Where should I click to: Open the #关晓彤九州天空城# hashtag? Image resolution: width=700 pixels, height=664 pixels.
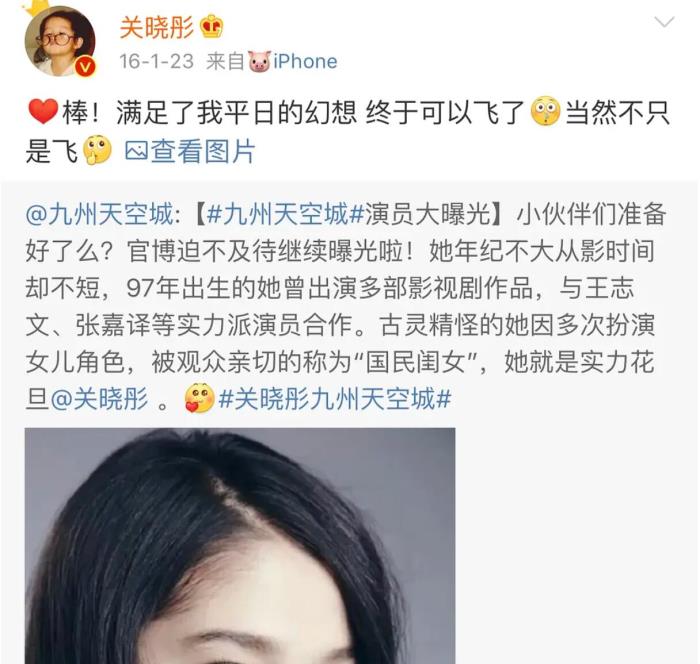click(x=334, y=400)
